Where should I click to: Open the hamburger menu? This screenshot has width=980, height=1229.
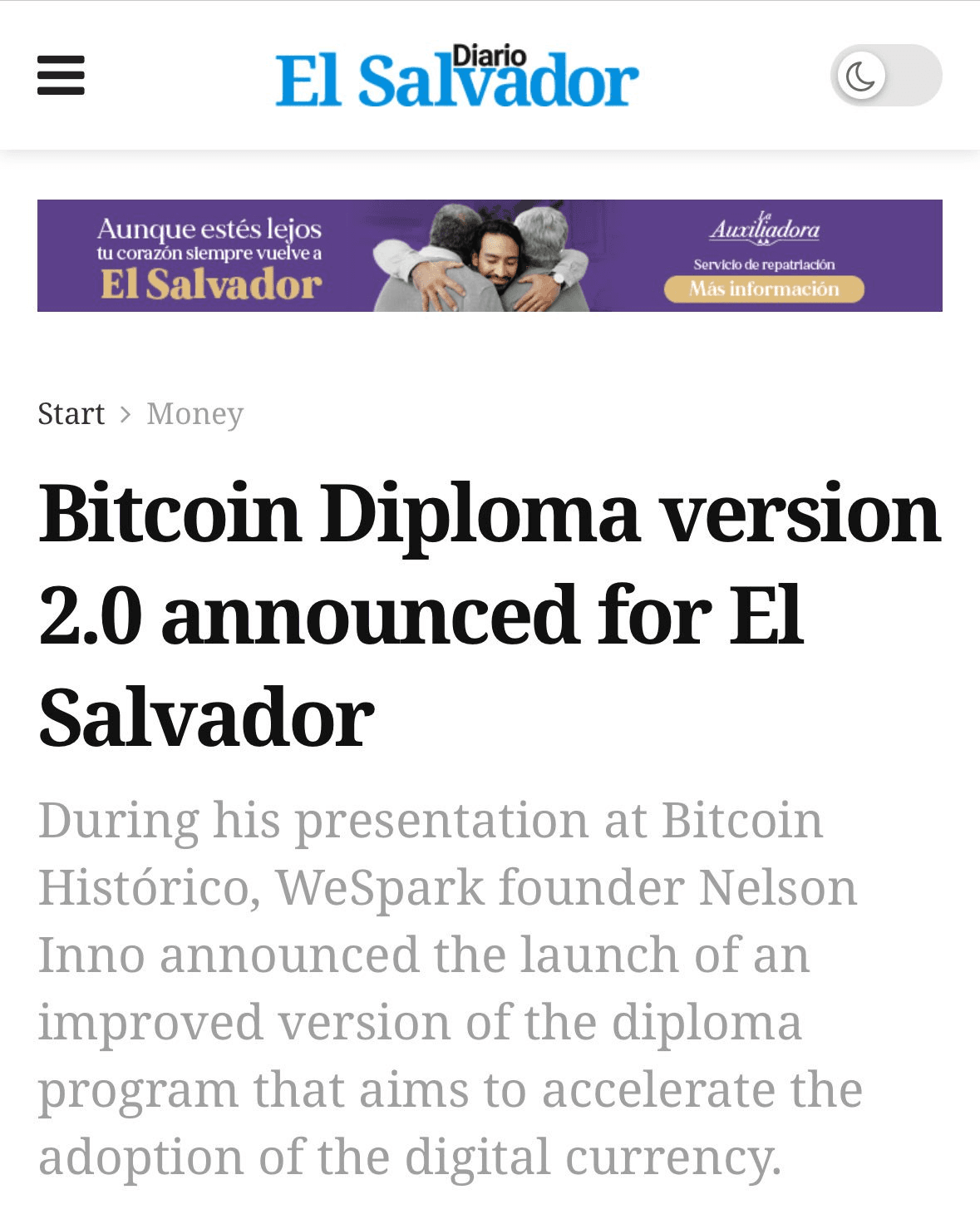click(61, 76)
